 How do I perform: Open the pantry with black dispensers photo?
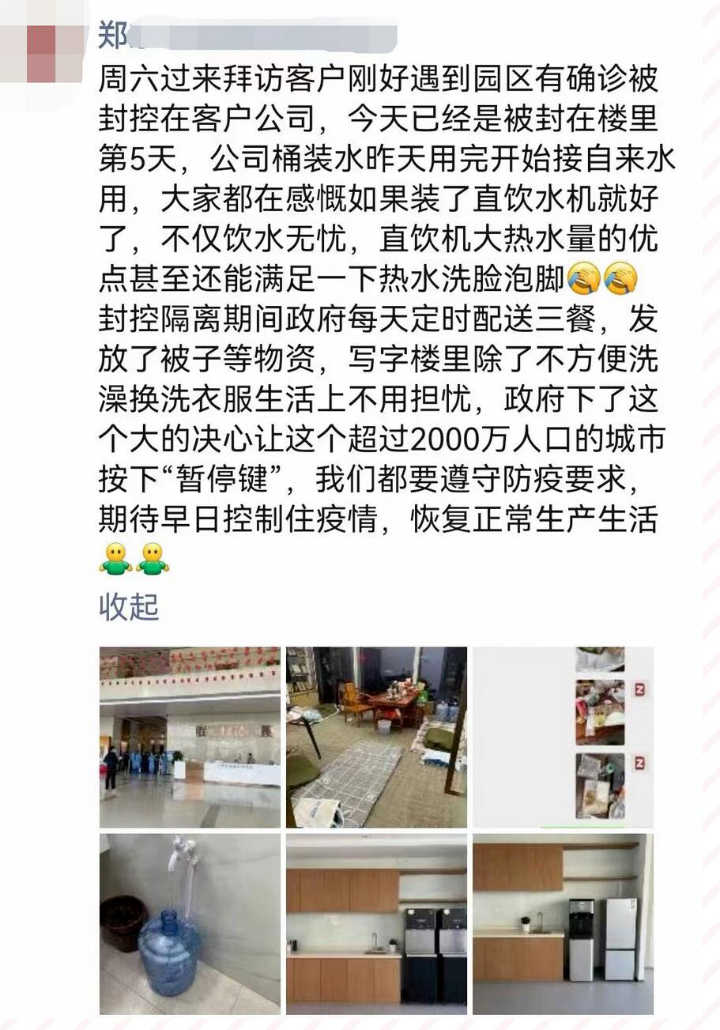tap(376, 923)
